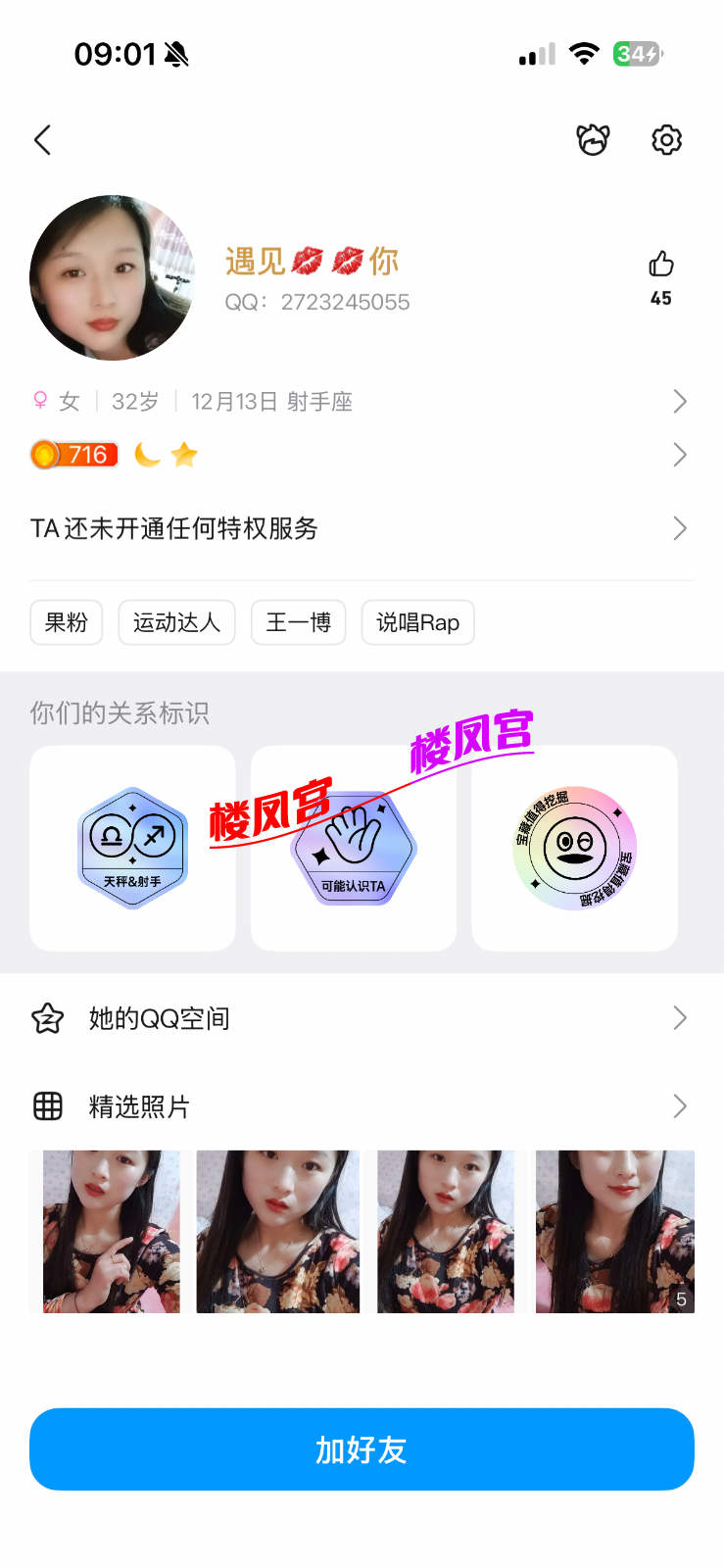Give a thumbs-up like to this profile
This screenshot has height=1568, width=724.
661,265
